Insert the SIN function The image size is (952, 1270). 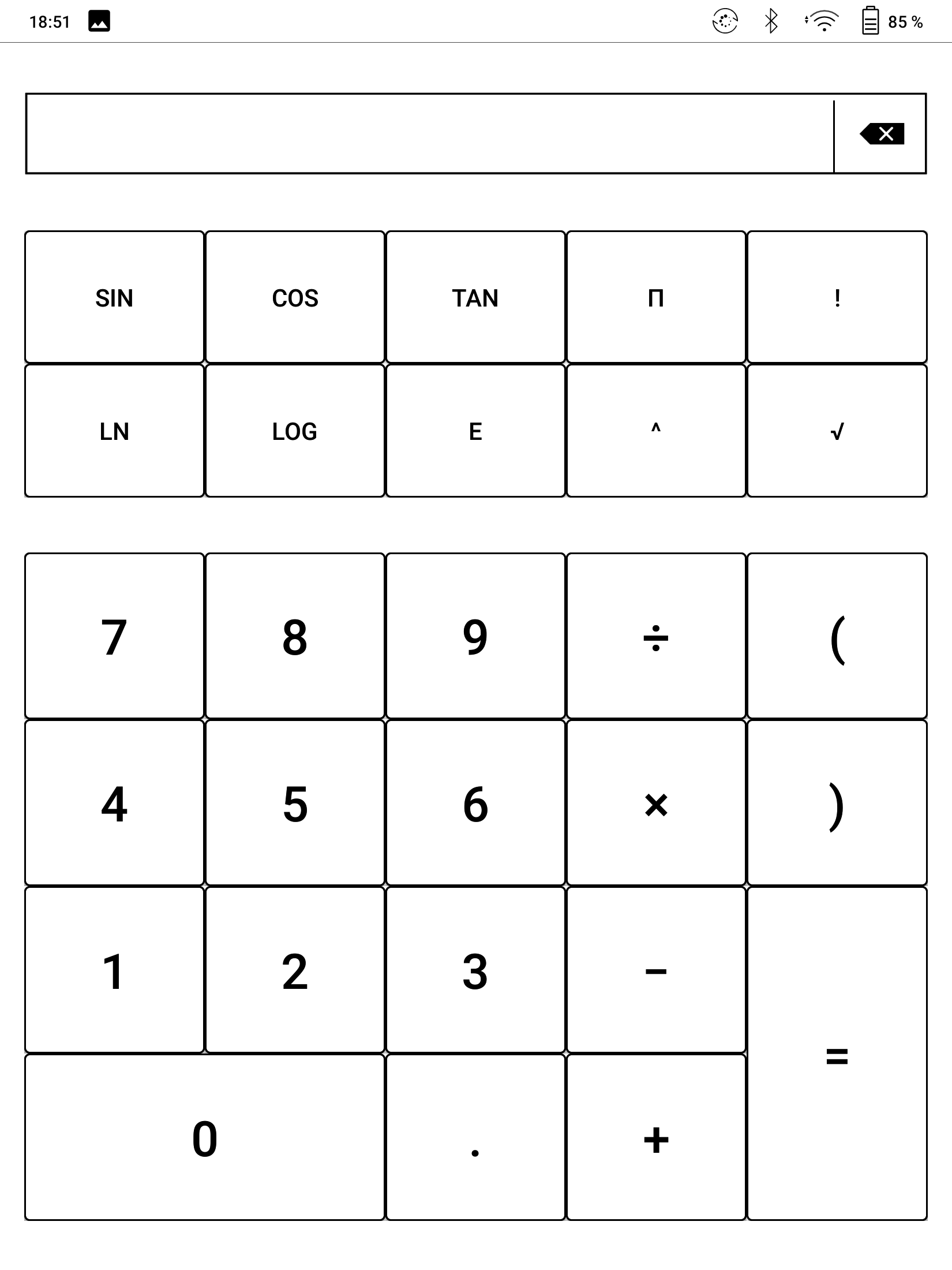(x=114, y=297)
